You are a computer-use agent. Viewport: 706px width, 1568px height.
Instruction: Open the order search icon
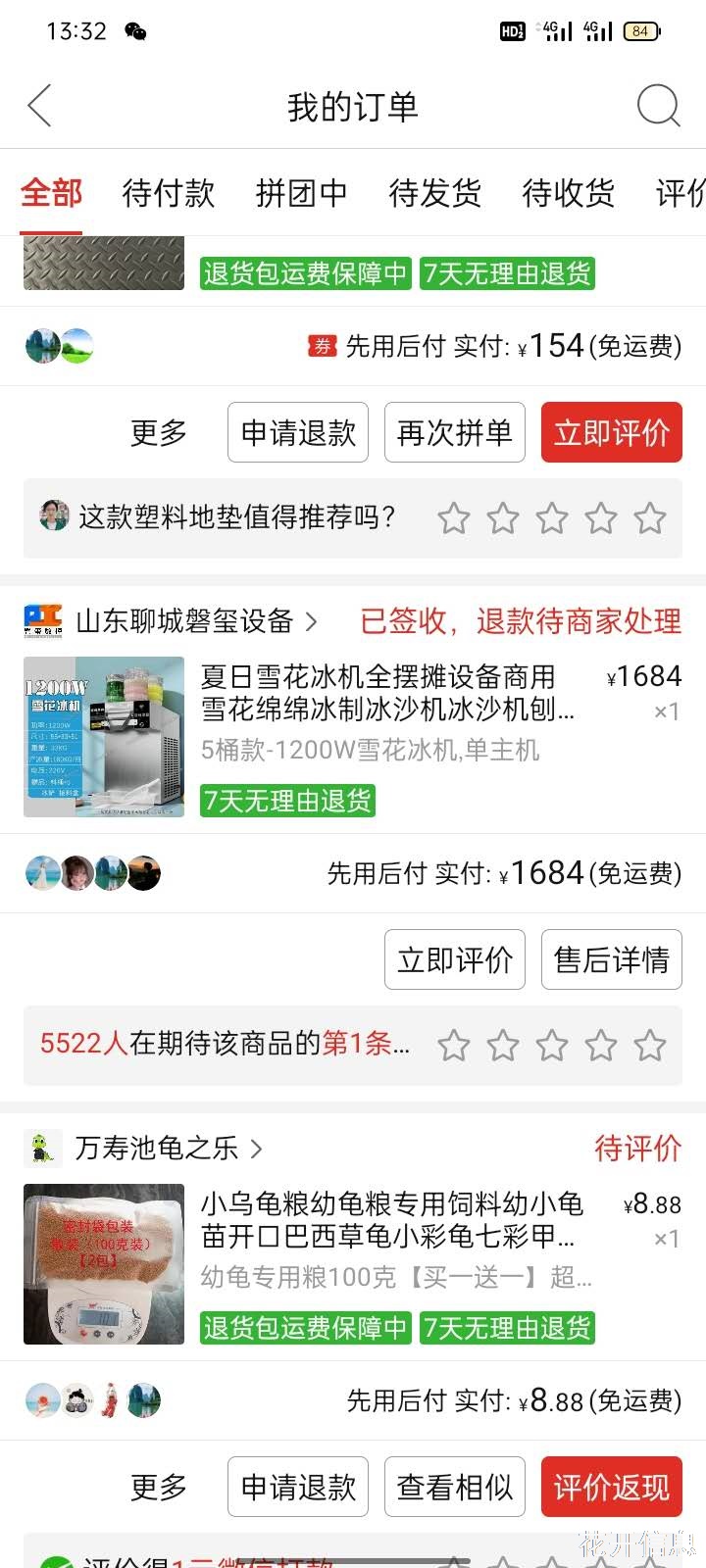[658, 106]
